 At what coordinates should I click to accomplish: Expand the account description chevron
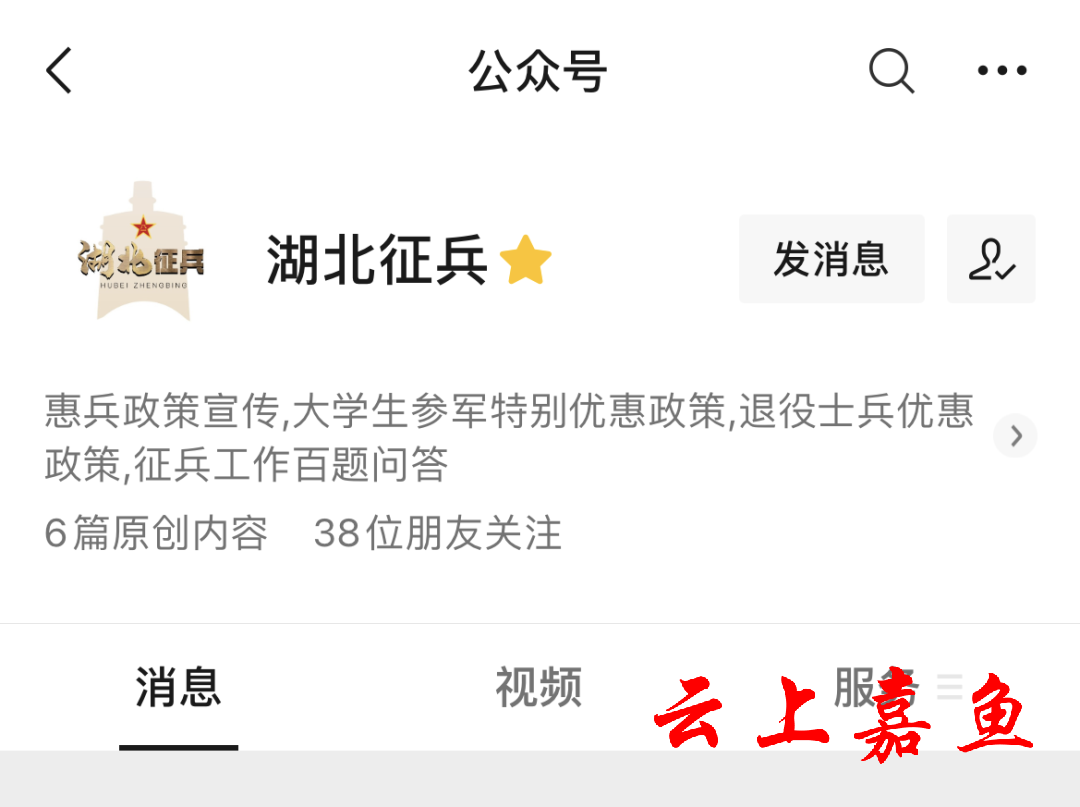coord(1015,436)
